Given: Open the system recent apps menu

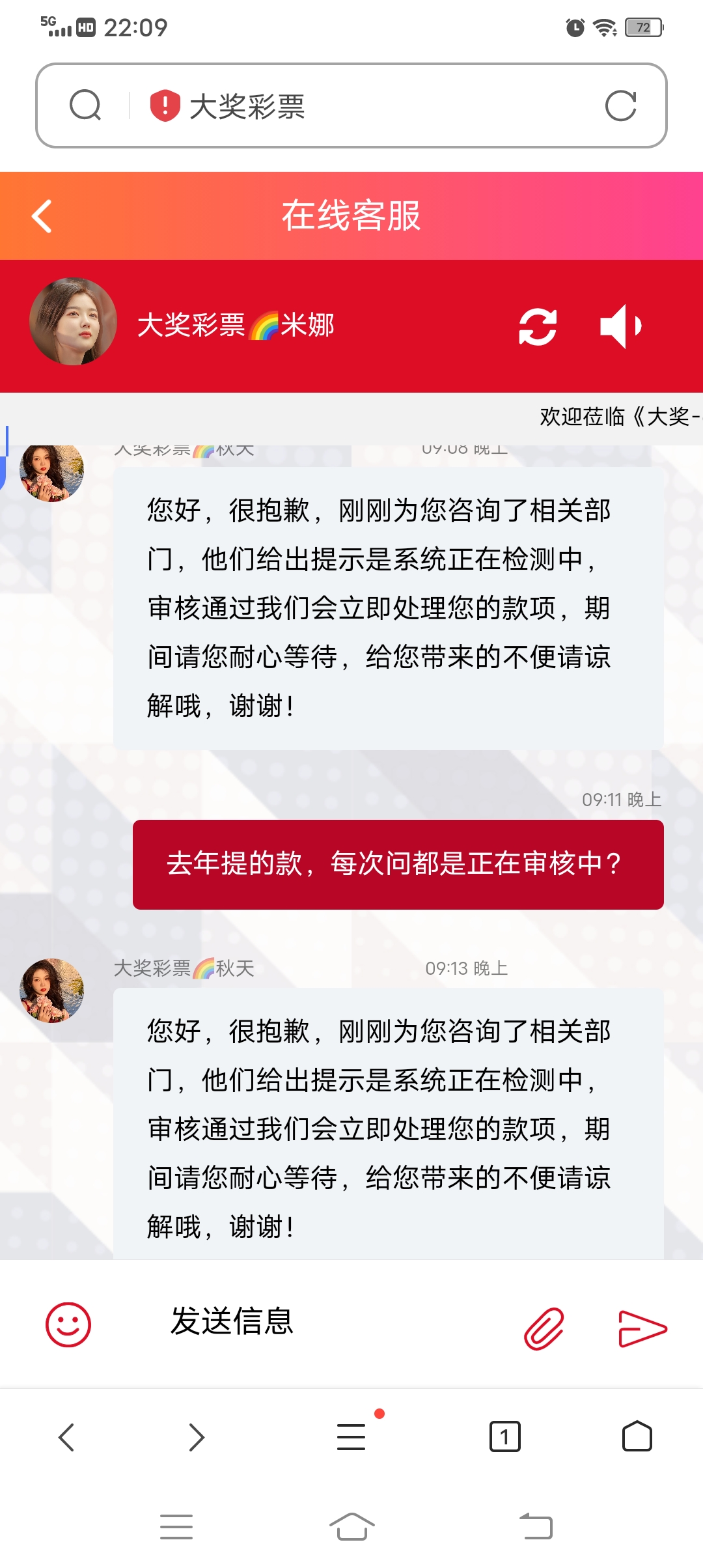Looking at the screenshot, I should [176, 1527].
